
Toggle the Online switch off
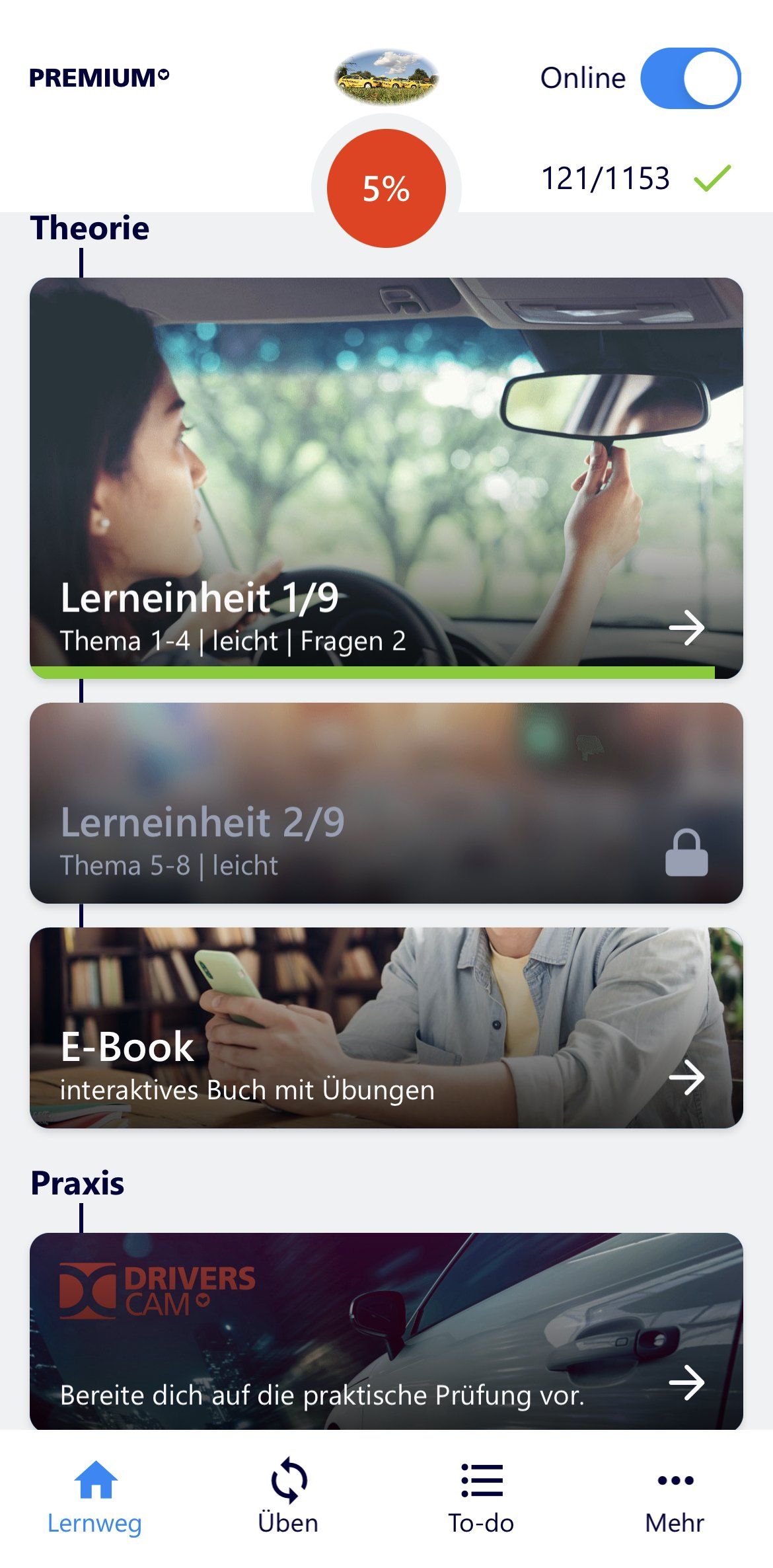coord(690,78)
